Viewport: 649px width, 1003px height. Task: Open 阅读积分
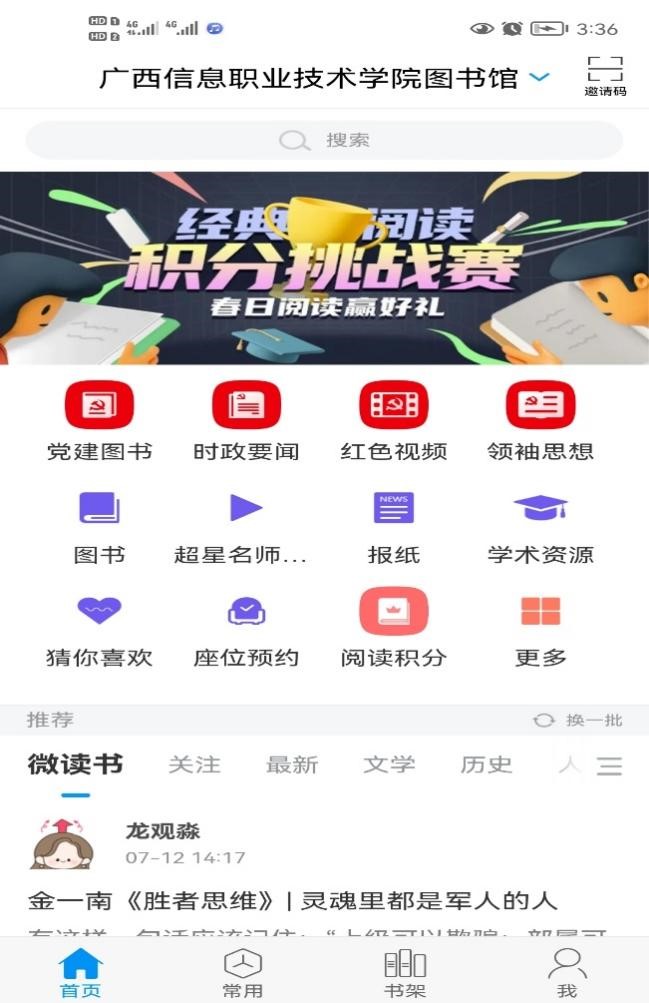pos(393,628)
